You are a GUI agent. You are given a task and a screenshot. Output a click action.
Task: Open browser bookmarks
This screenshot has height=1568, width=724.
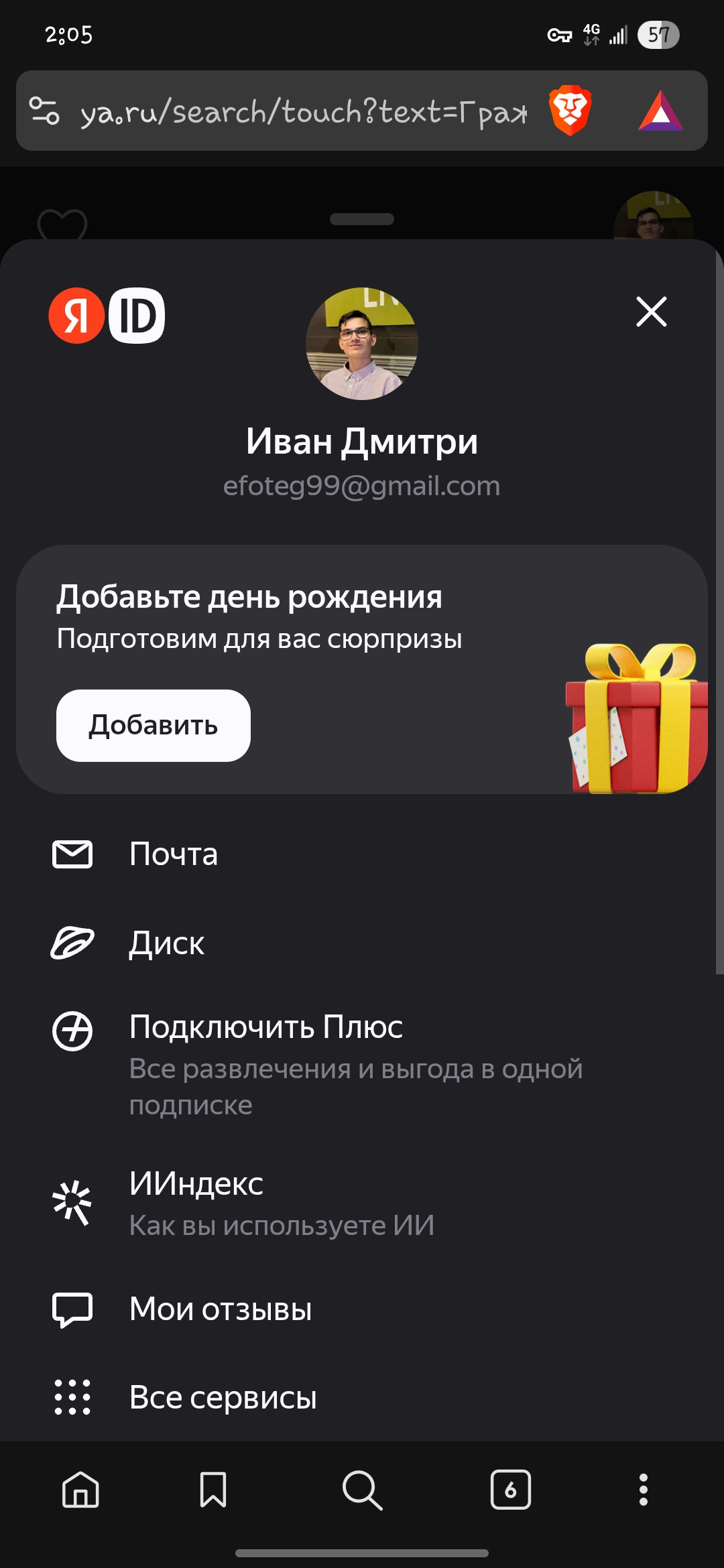click(x=213, y=1490)
